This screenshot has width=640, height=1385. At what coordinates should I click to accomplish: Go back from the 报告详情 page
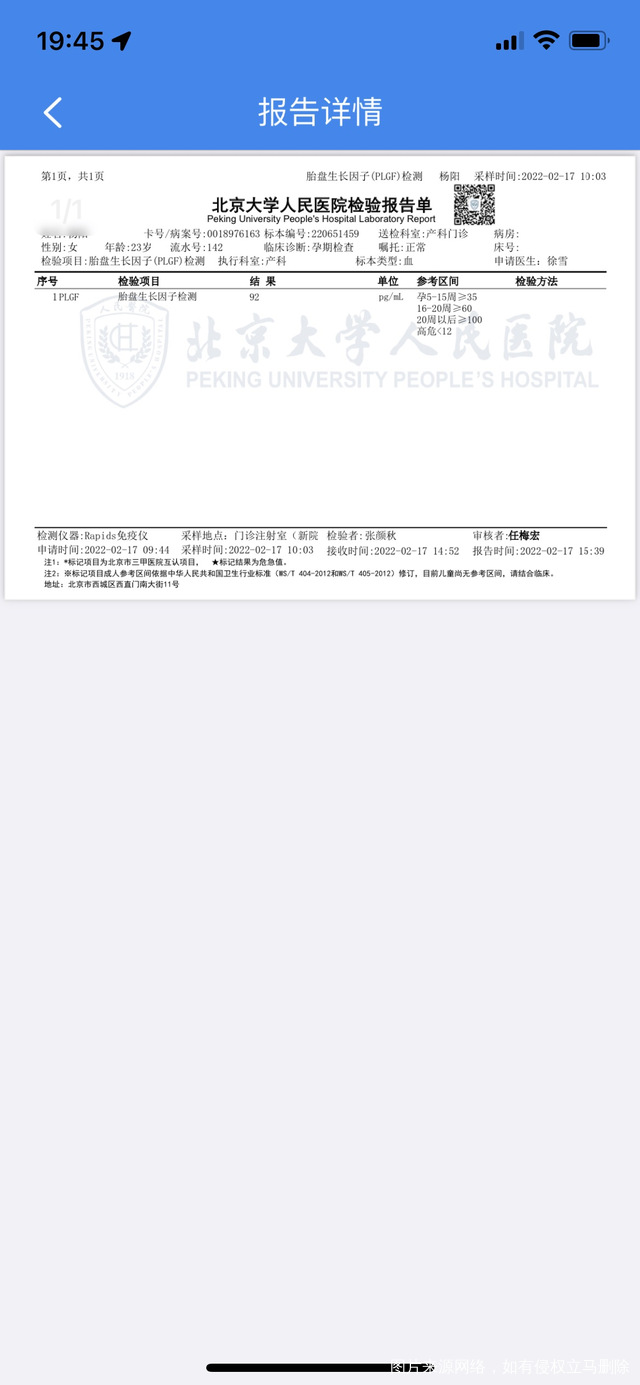click(x=53, y=112)
